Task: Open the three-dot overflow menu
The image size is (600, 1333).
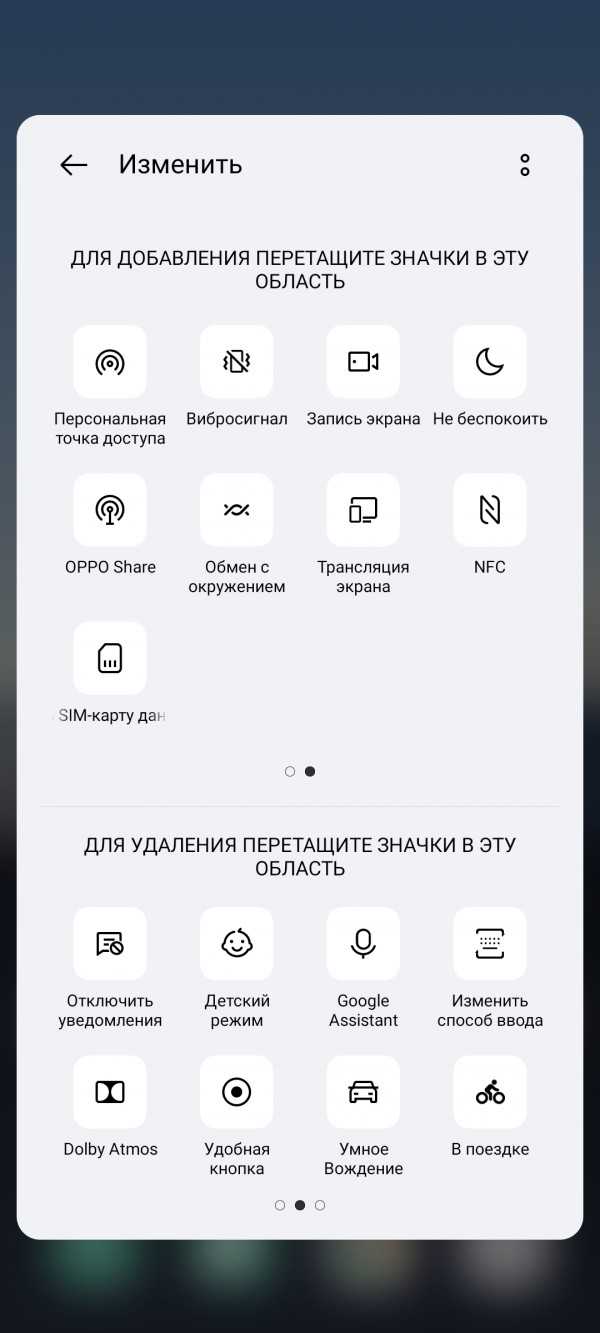Action: (525, 165)
